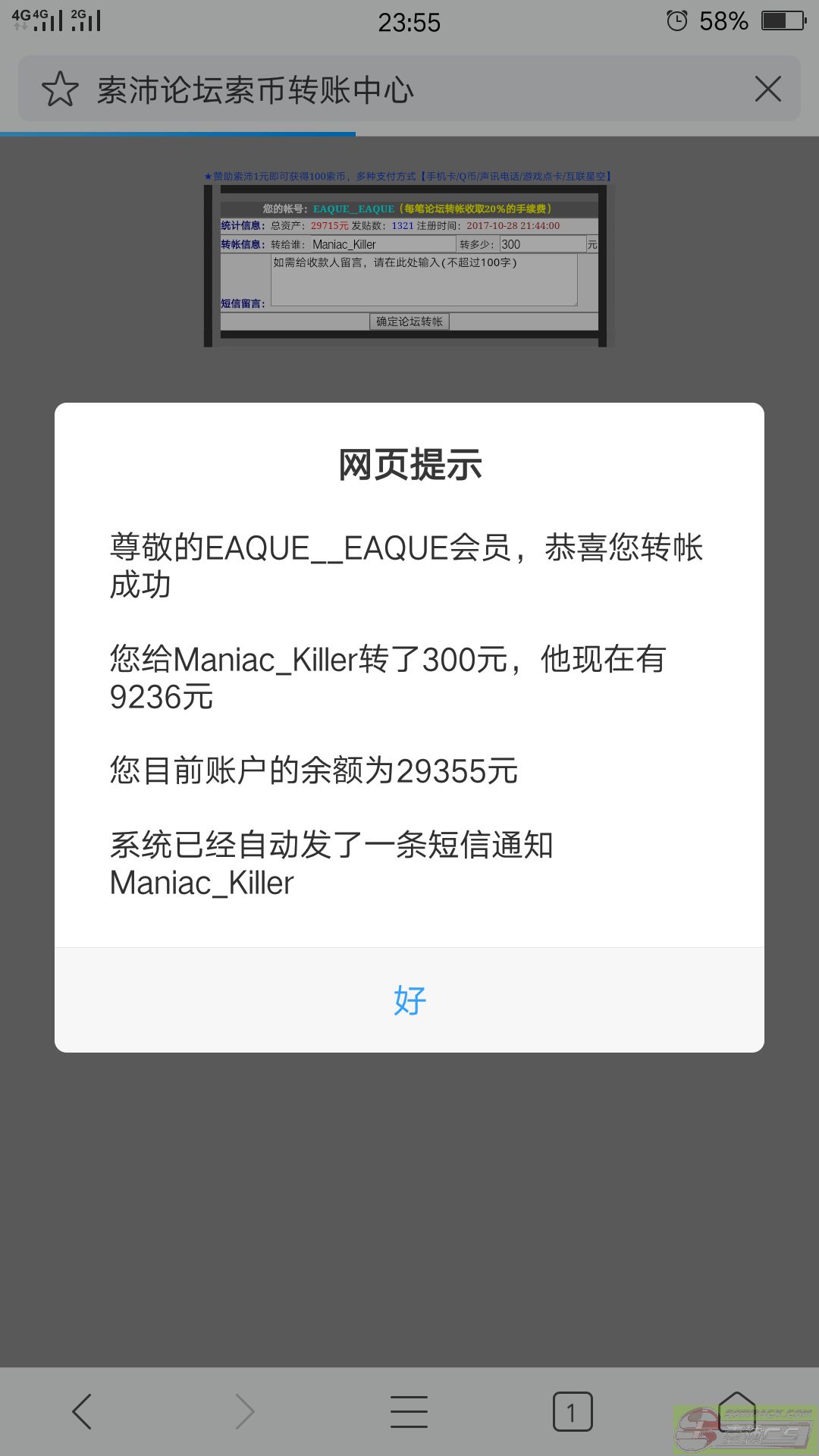Go back to the previous page

tap(82, 1411)
